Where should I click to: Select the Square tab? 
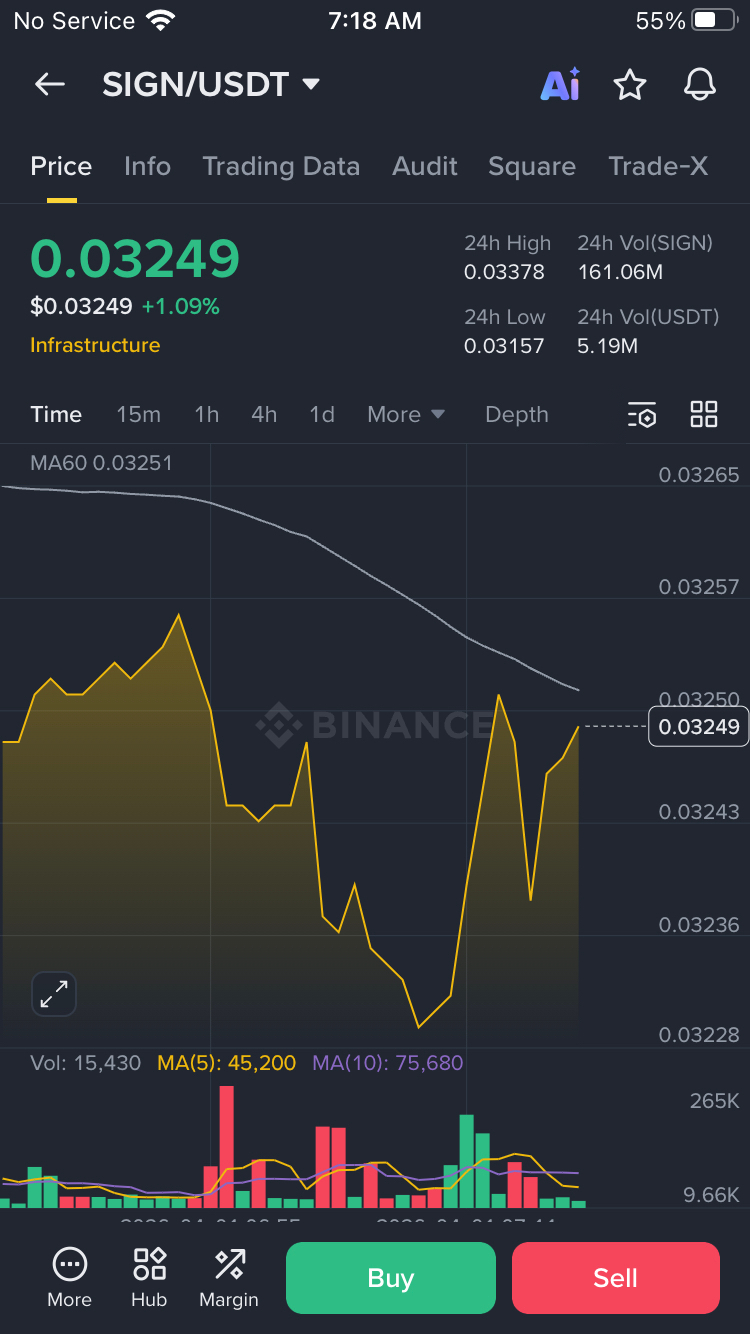[532, 166]
